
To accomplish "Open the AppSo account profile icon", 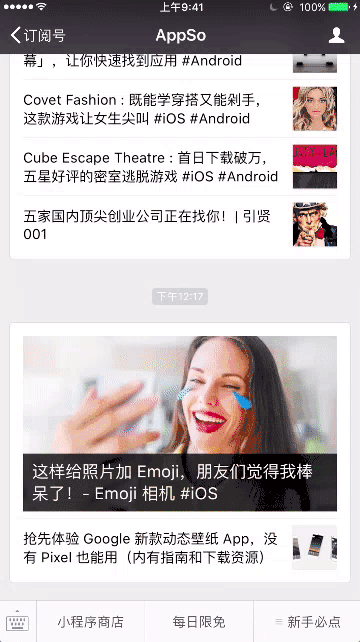I will pos(336,36).
